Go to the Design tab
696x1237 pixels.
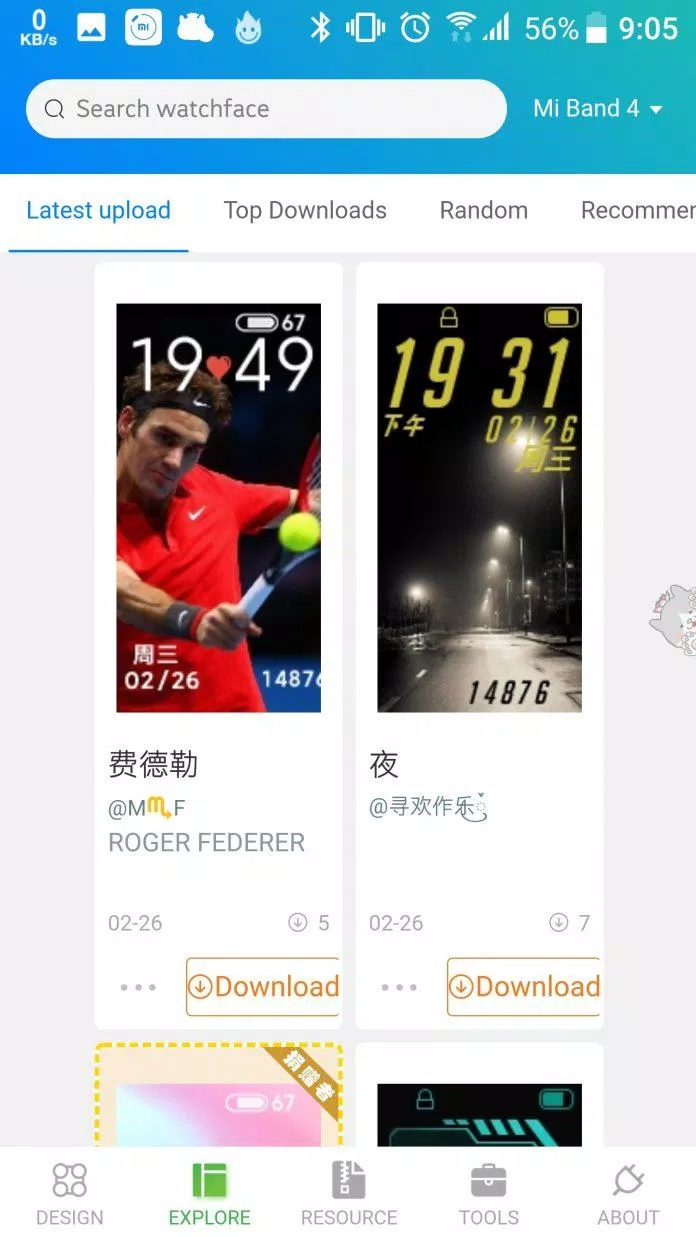tap(69, 1194)
